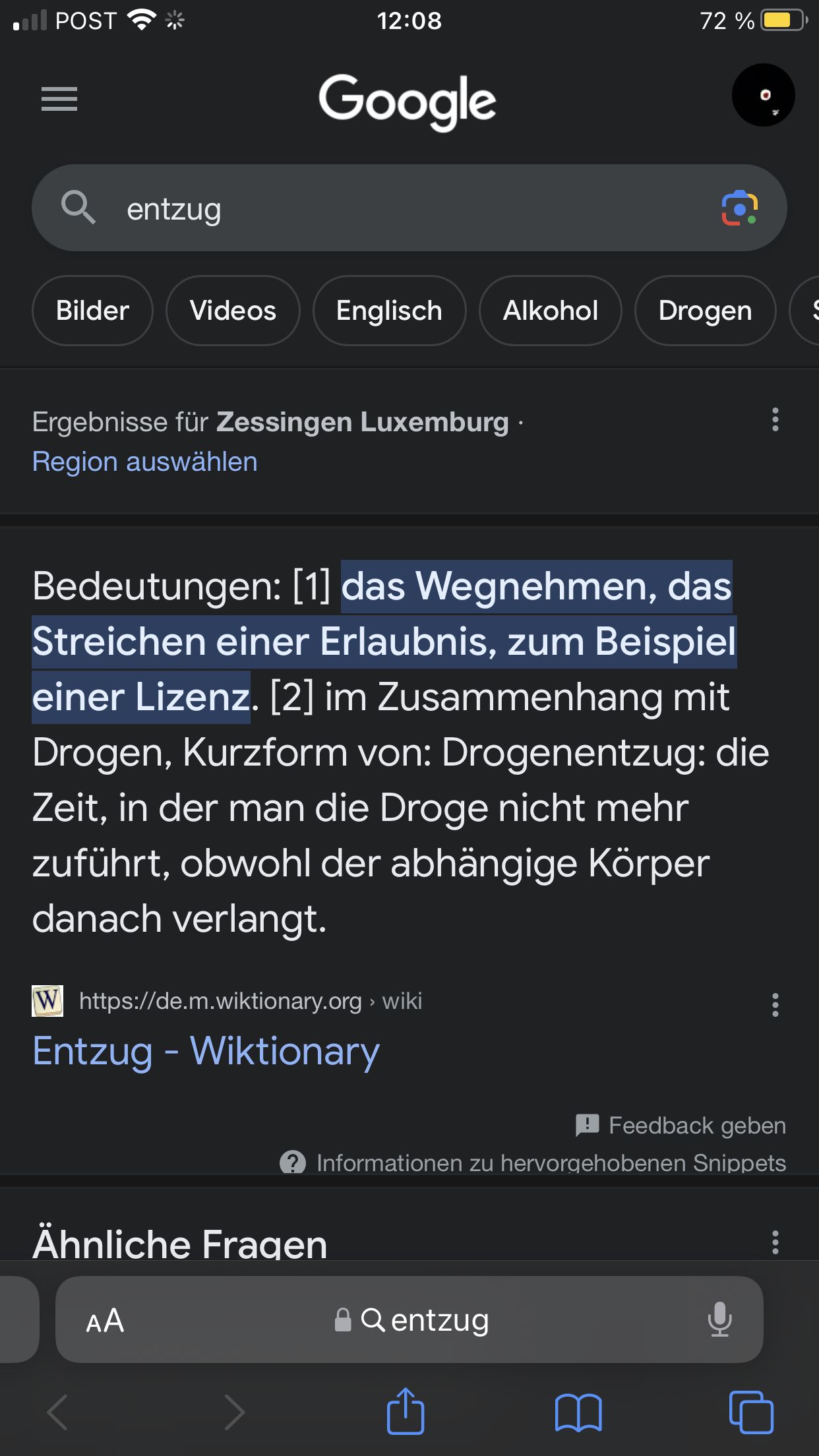Open the Entzug - Wiktionary result
The image size is (819, 1456).
[x=206, y=1051]
